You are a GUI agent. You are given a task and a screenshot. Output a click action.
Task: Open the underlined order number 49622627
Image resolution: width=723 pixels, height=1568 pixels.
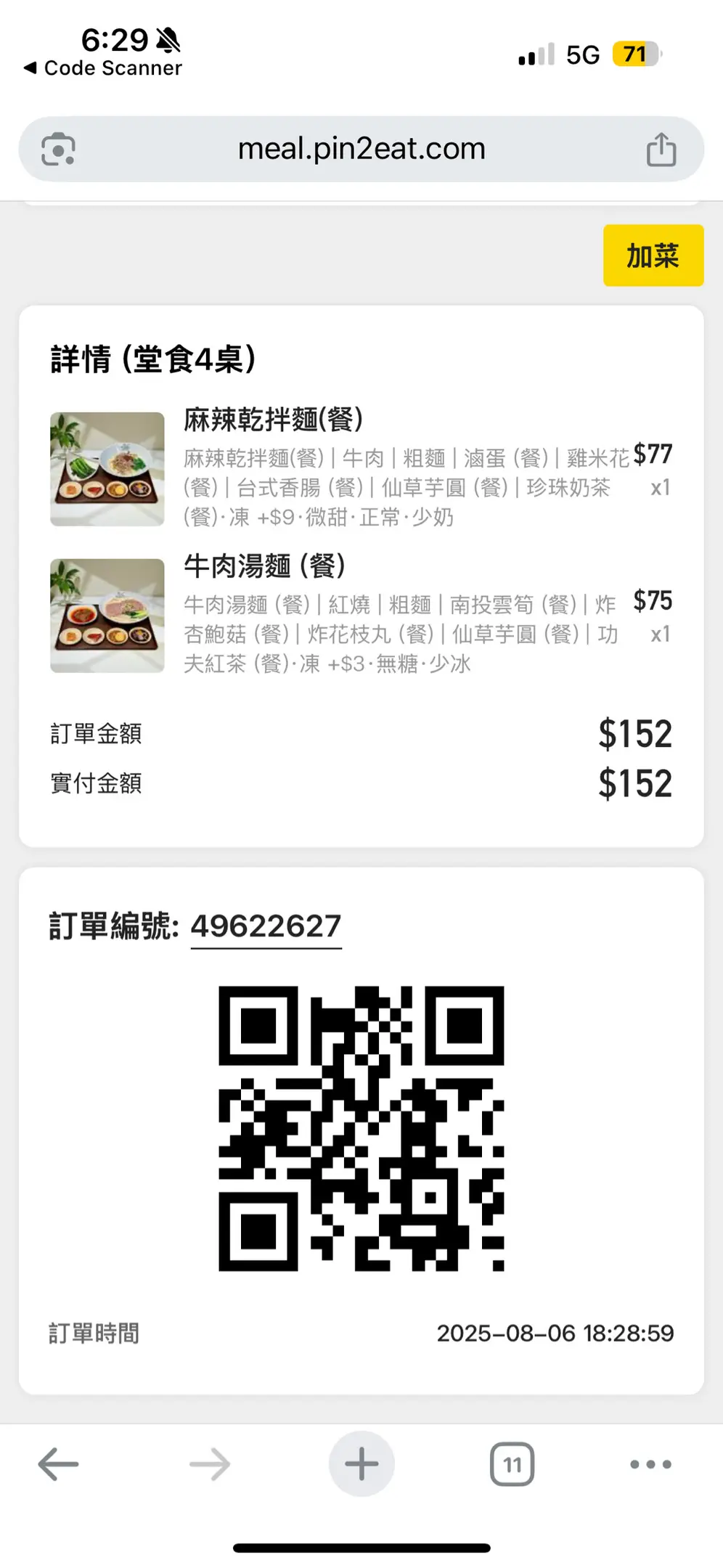click(266, 926)
